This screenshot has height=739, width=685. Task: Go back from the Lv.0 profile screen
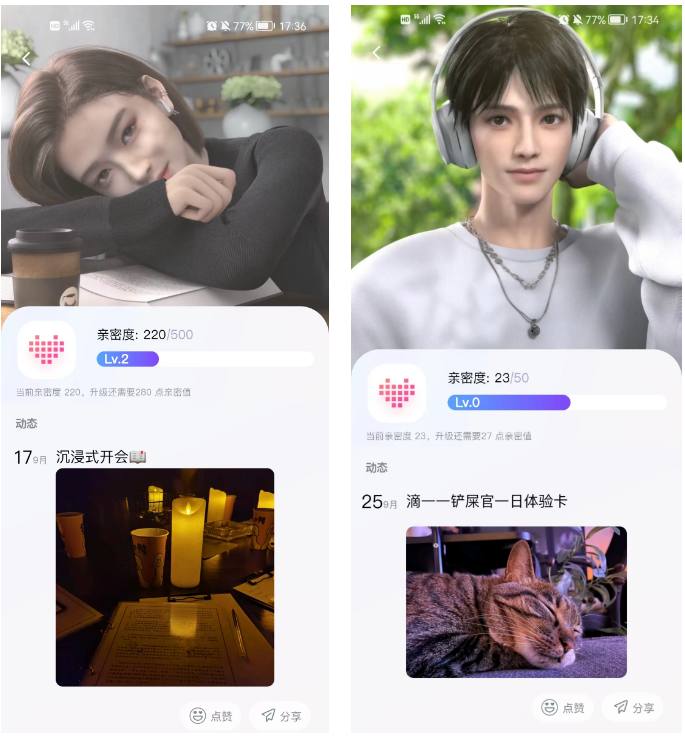coord(377,54)
